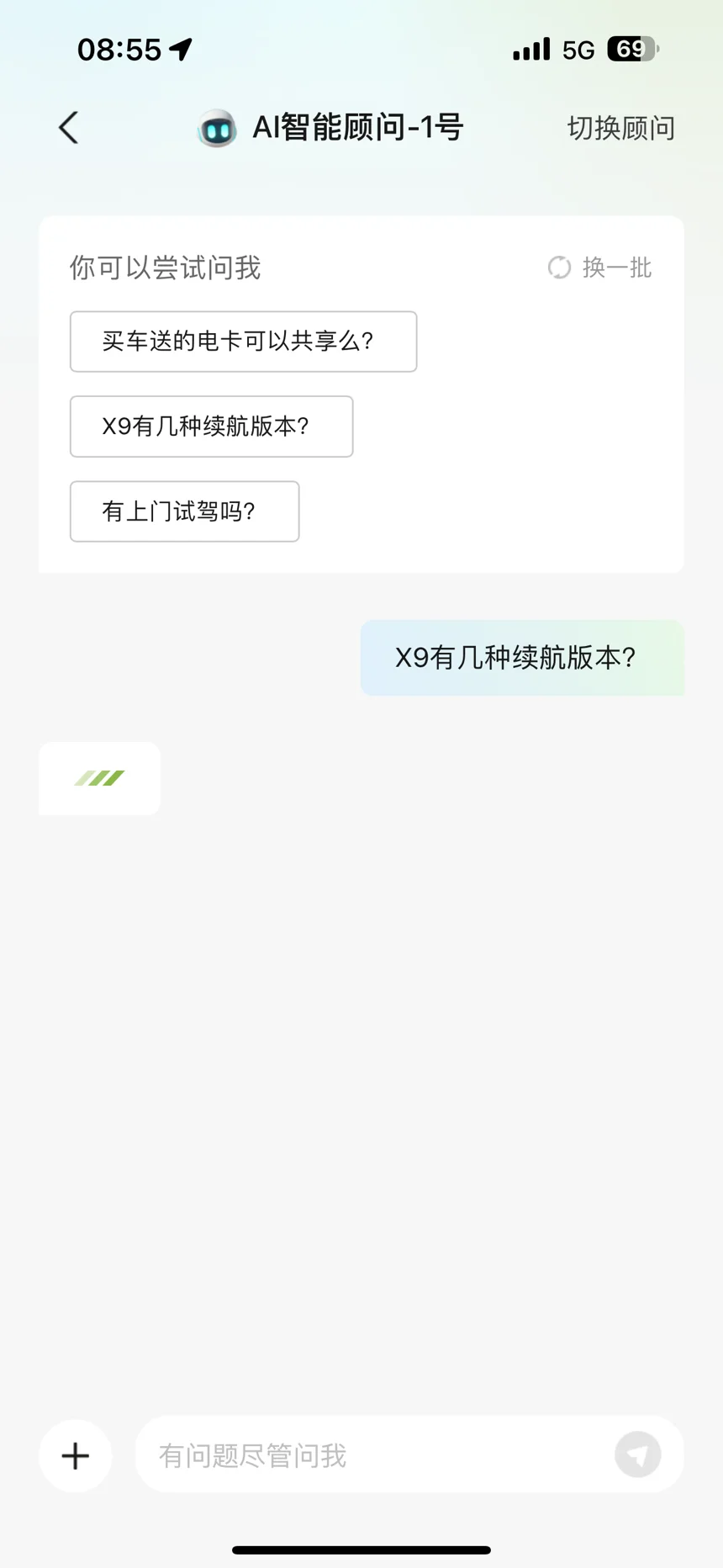This screenshot has width=723, height=1568.
Task: Tap 切换顾问 to switch advisor
Action: point(620,128)
